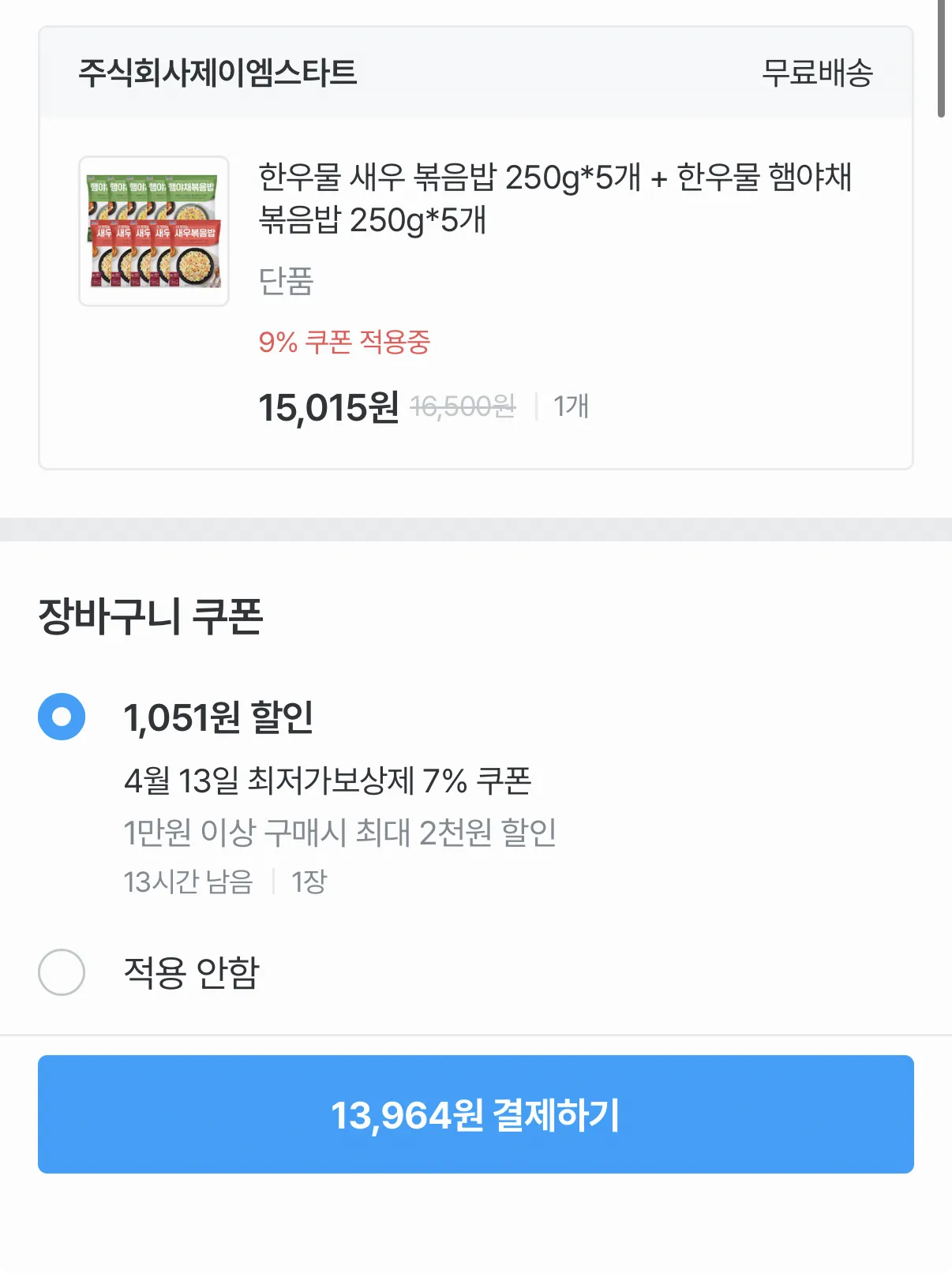Image resolution: width=952 pixels, height=1273 pixels.
Task: Select the 1,051원 할인 coupon option
Action: (62, 717)
